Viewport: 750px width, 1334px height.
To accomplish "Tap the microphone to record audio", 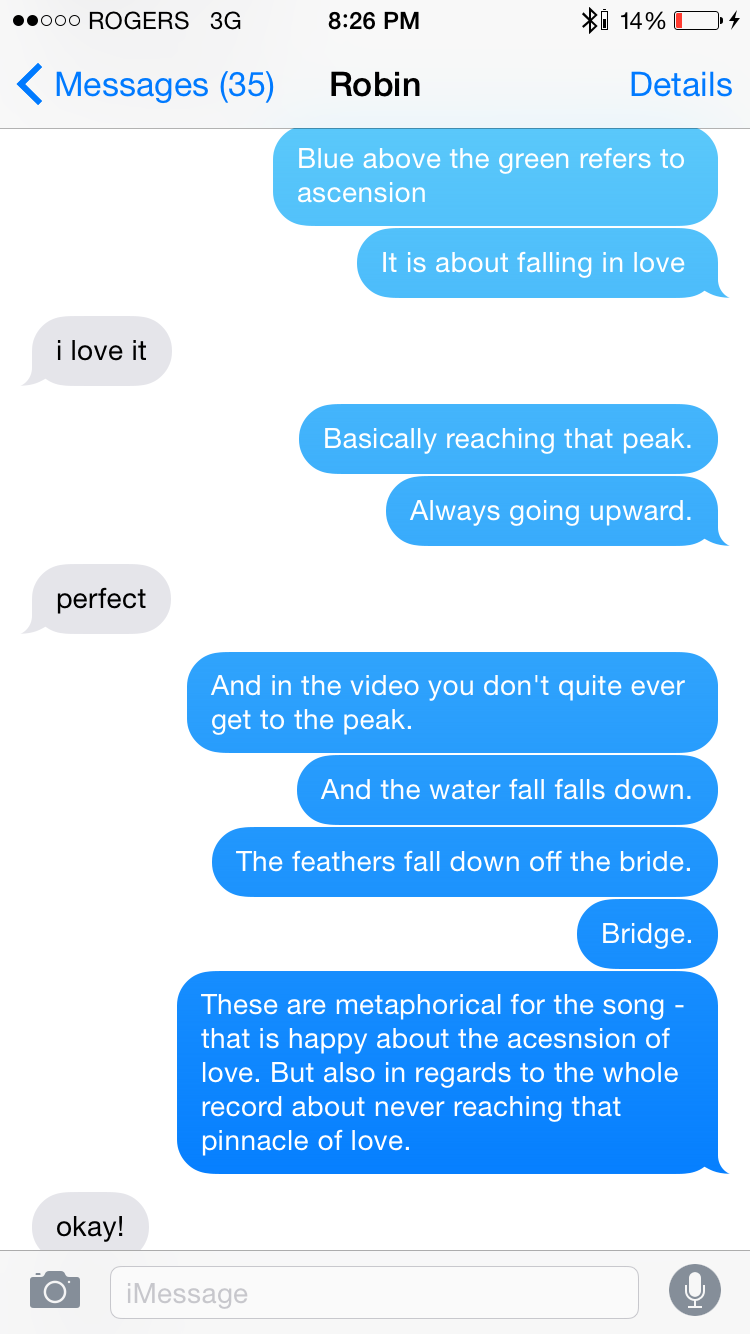I will coord(695,1290).
